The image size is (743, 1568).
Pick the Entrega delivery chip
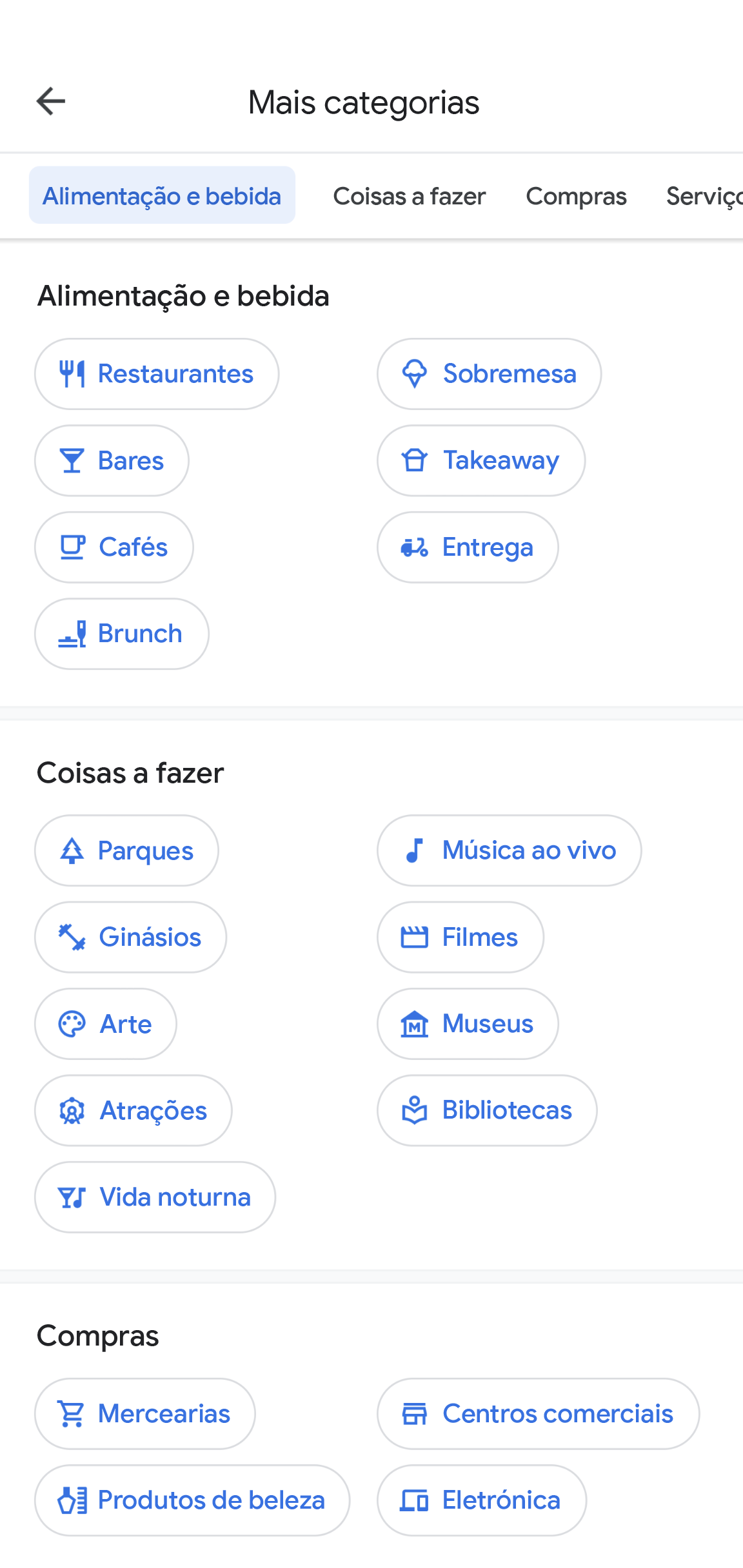click(x=468, y=547)
